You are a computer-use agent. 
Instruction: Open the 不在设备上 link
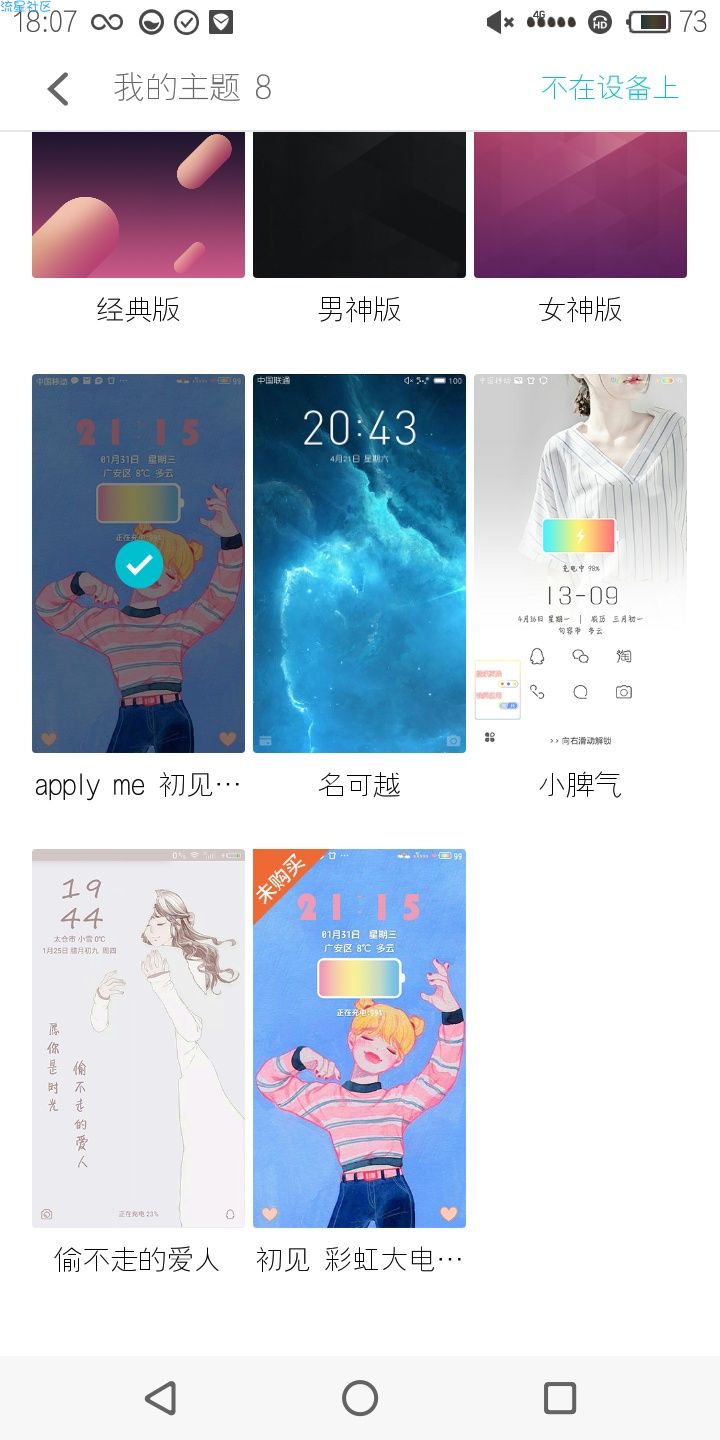pyautogui.click(x=609, y=88)
